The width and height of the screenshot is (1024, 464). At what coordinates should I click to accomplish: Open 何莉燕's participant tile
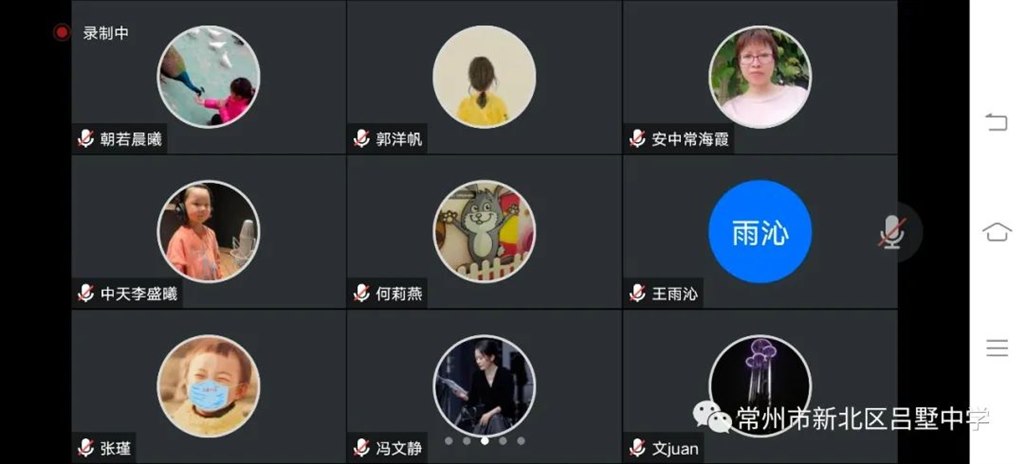[484, 231]
